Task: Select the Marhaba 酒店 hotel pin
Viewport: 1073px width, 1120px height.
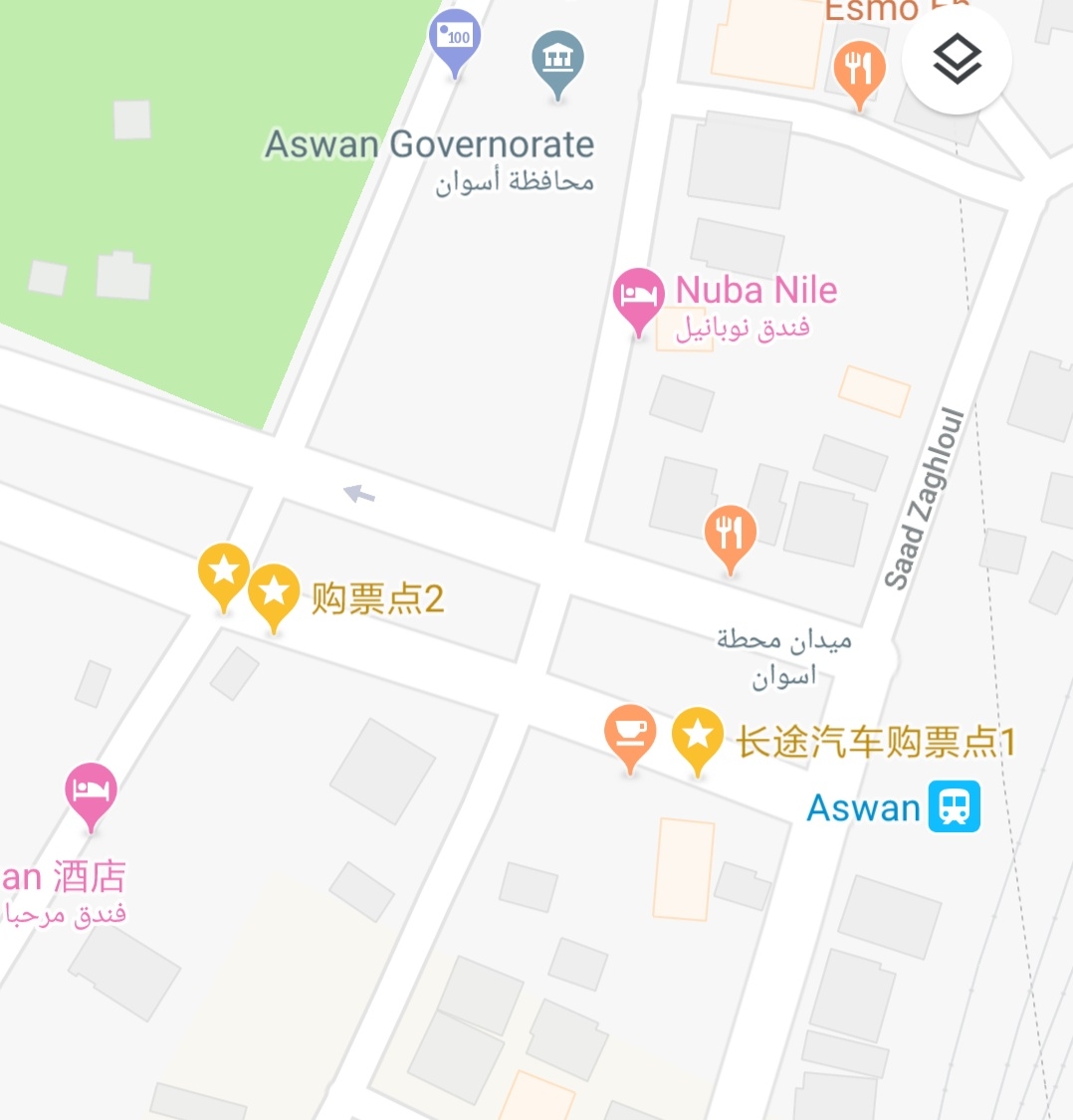Action: (x=91, y=790)
